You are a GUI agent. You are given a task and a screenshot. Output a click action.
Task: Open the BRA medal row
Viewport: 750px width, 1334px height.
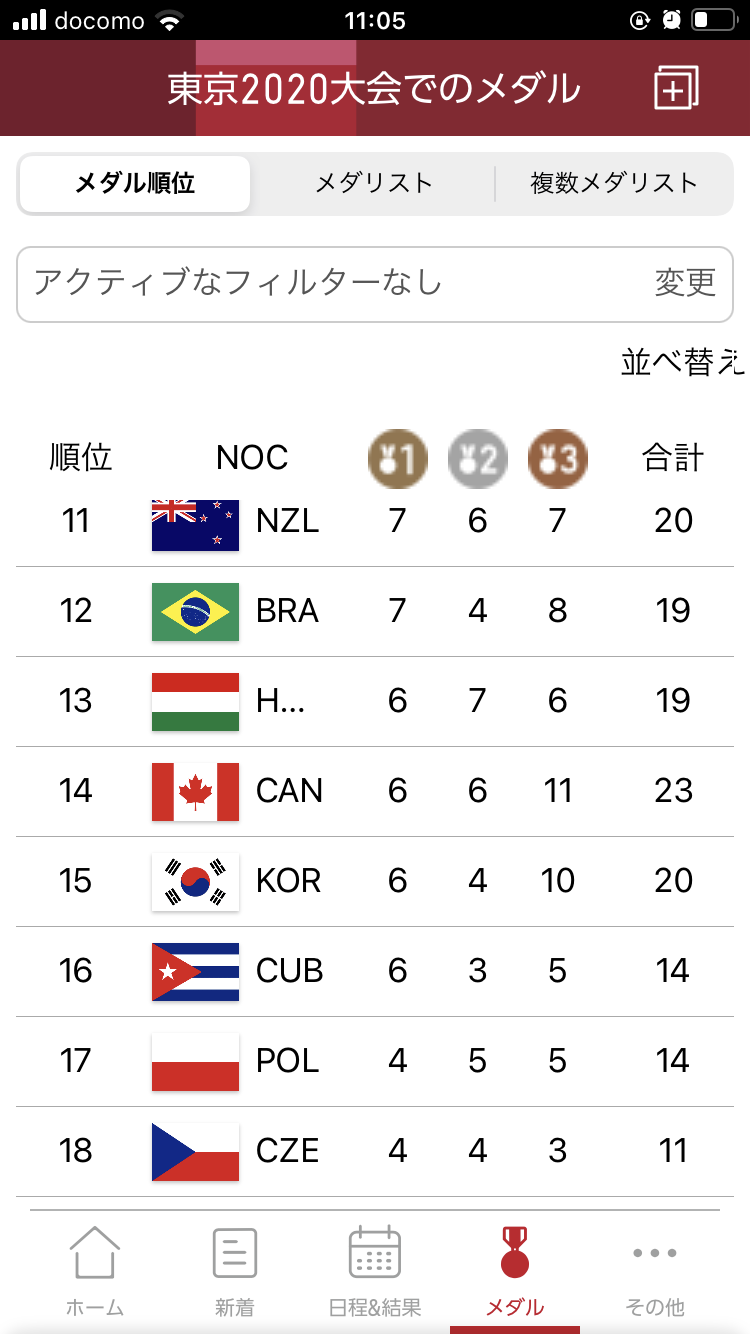click(375, 611)
